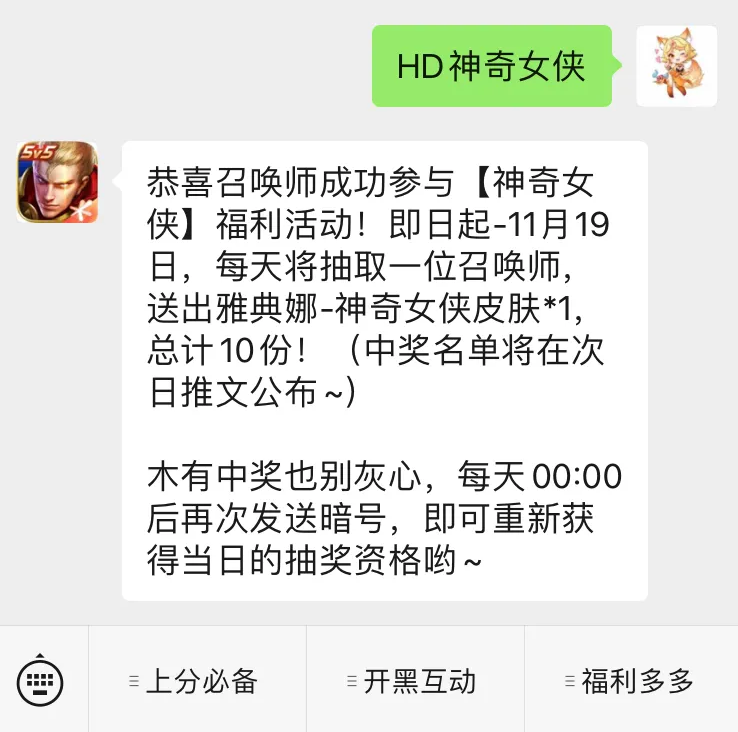Viewport: 738px width, 732px height.
Task: Open the 上分必备 menu
Action: [197, 682]
